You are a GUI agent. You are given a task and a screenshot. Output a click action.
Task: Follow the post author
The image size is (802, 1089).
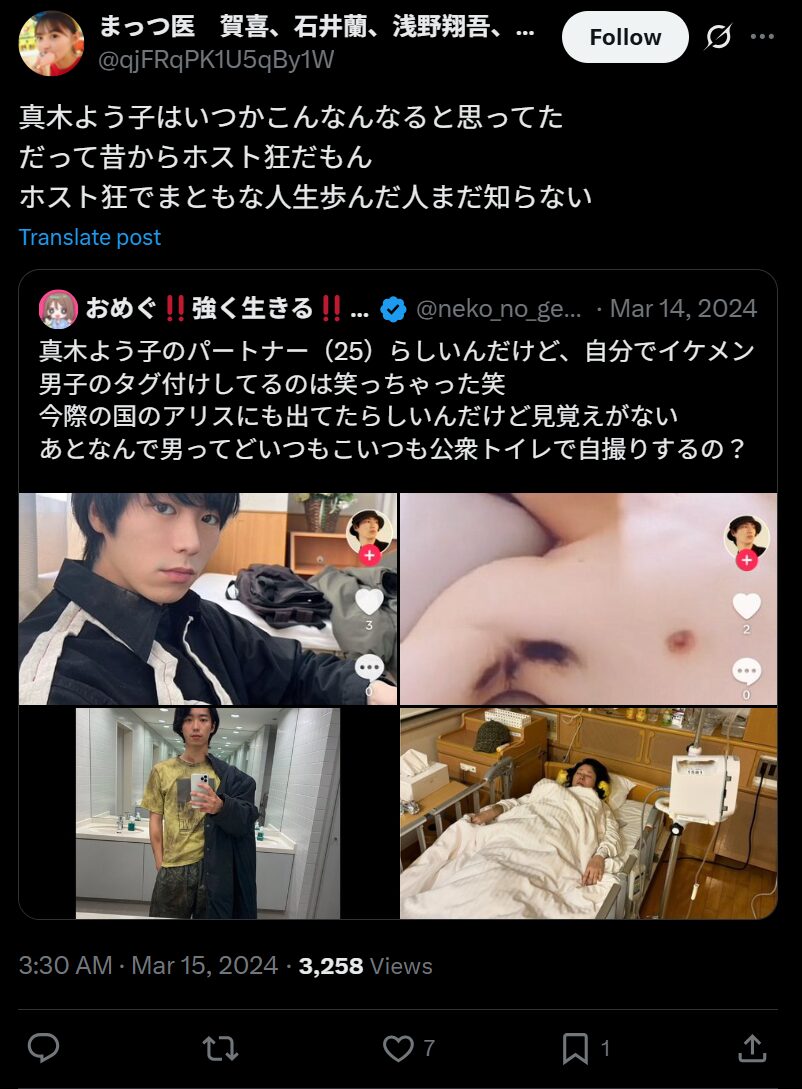point(625,38)
